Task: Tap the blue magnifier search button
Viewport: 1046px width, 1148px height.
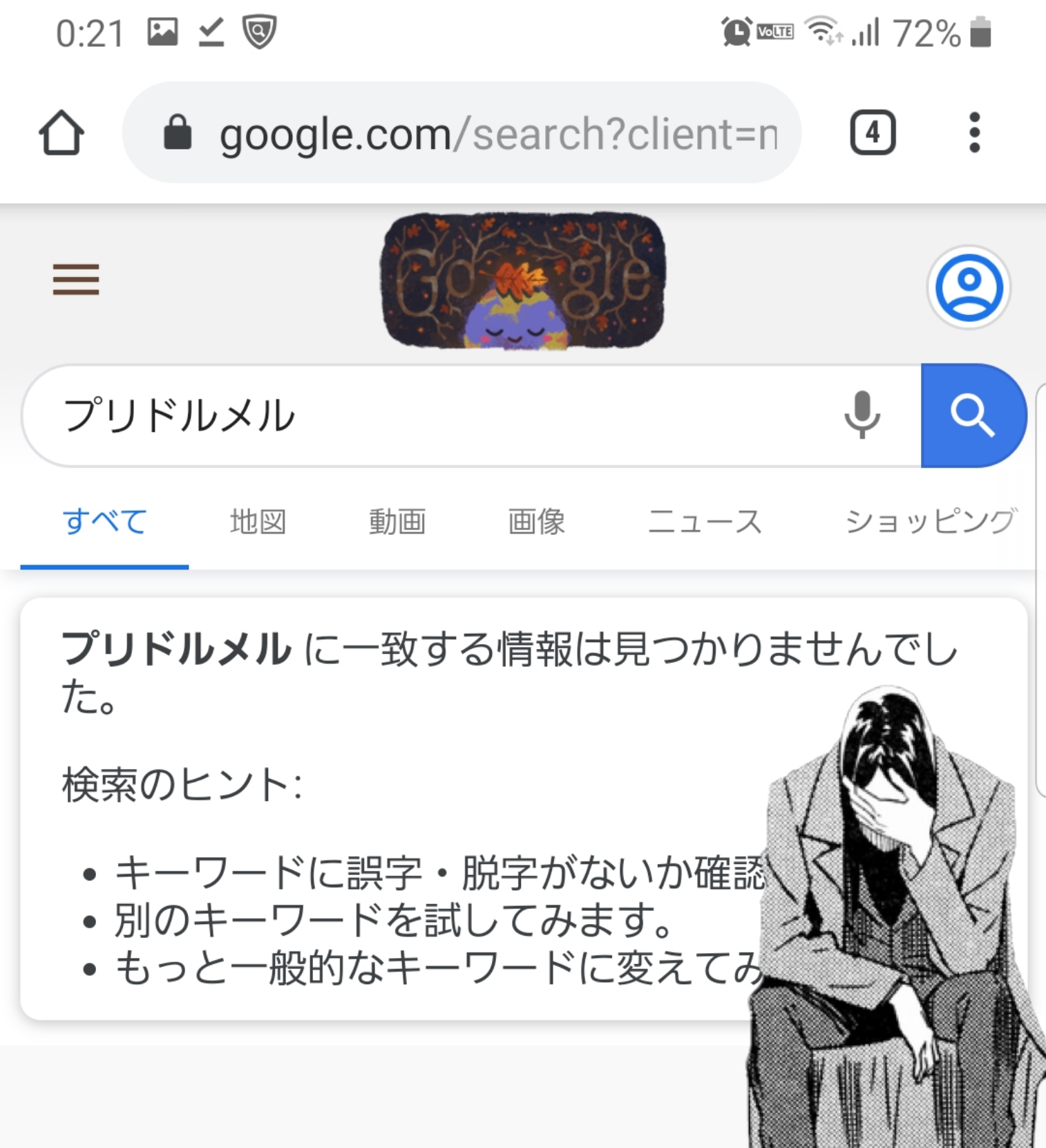Action: click(973, 415)
